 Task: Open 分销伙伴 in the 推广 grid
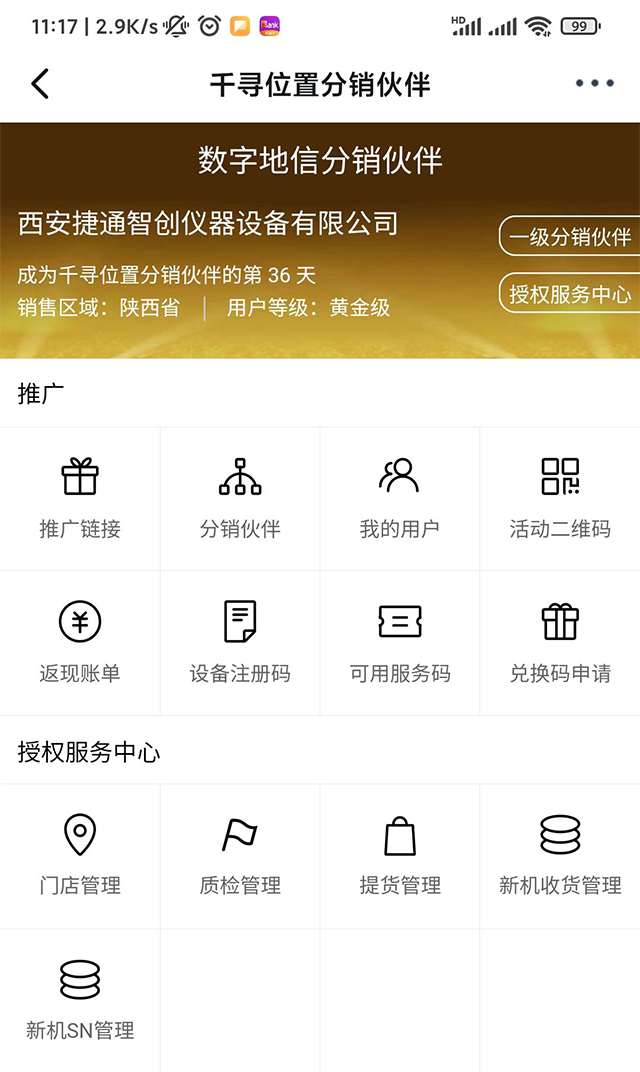[x=240, y=498]
